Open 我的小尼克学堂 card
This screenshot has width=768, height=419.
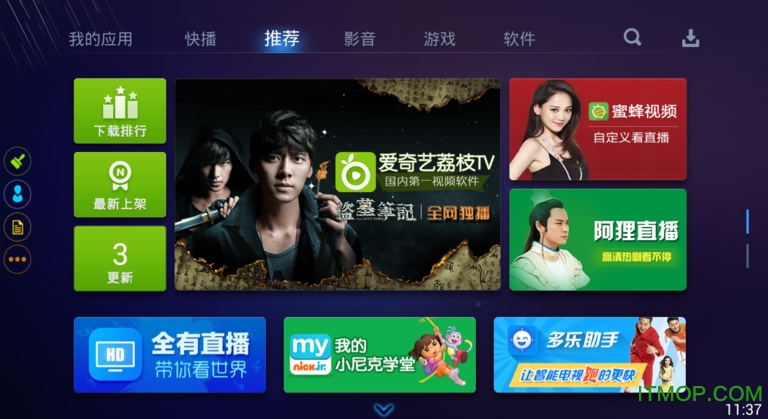tap(379, 355)
